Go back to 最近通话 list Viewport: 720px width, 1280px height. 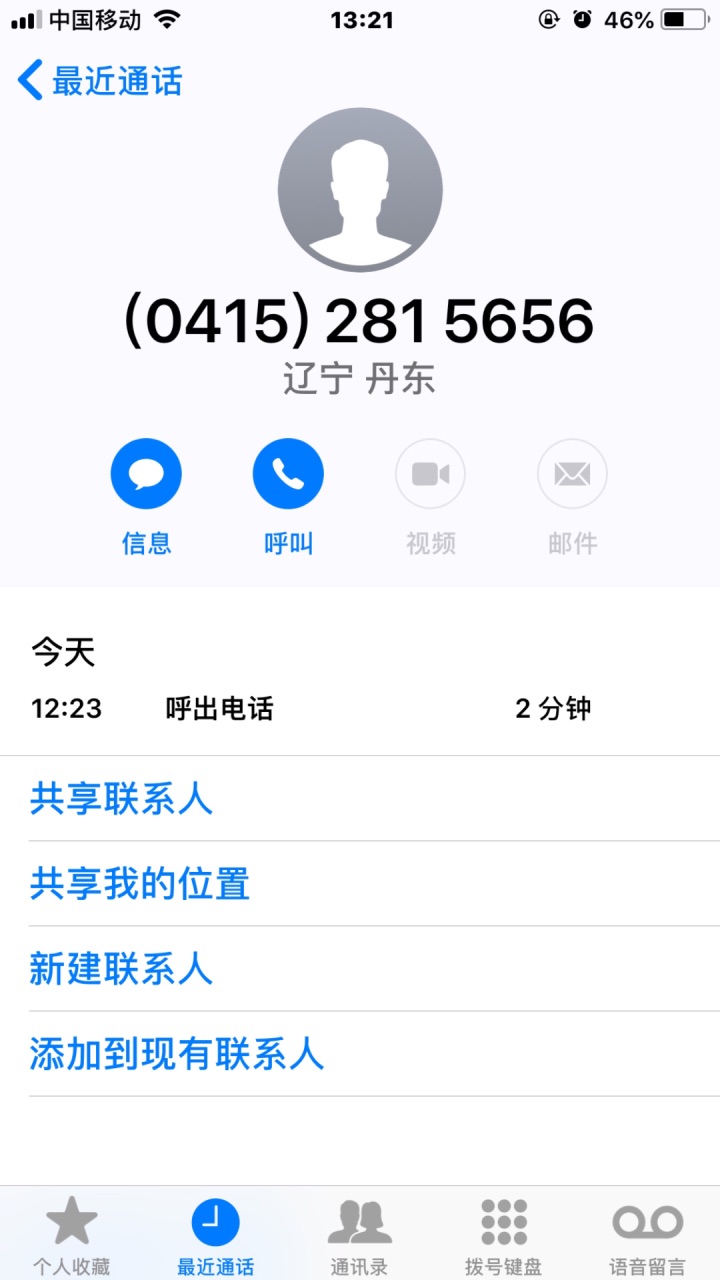click(100, 81)
